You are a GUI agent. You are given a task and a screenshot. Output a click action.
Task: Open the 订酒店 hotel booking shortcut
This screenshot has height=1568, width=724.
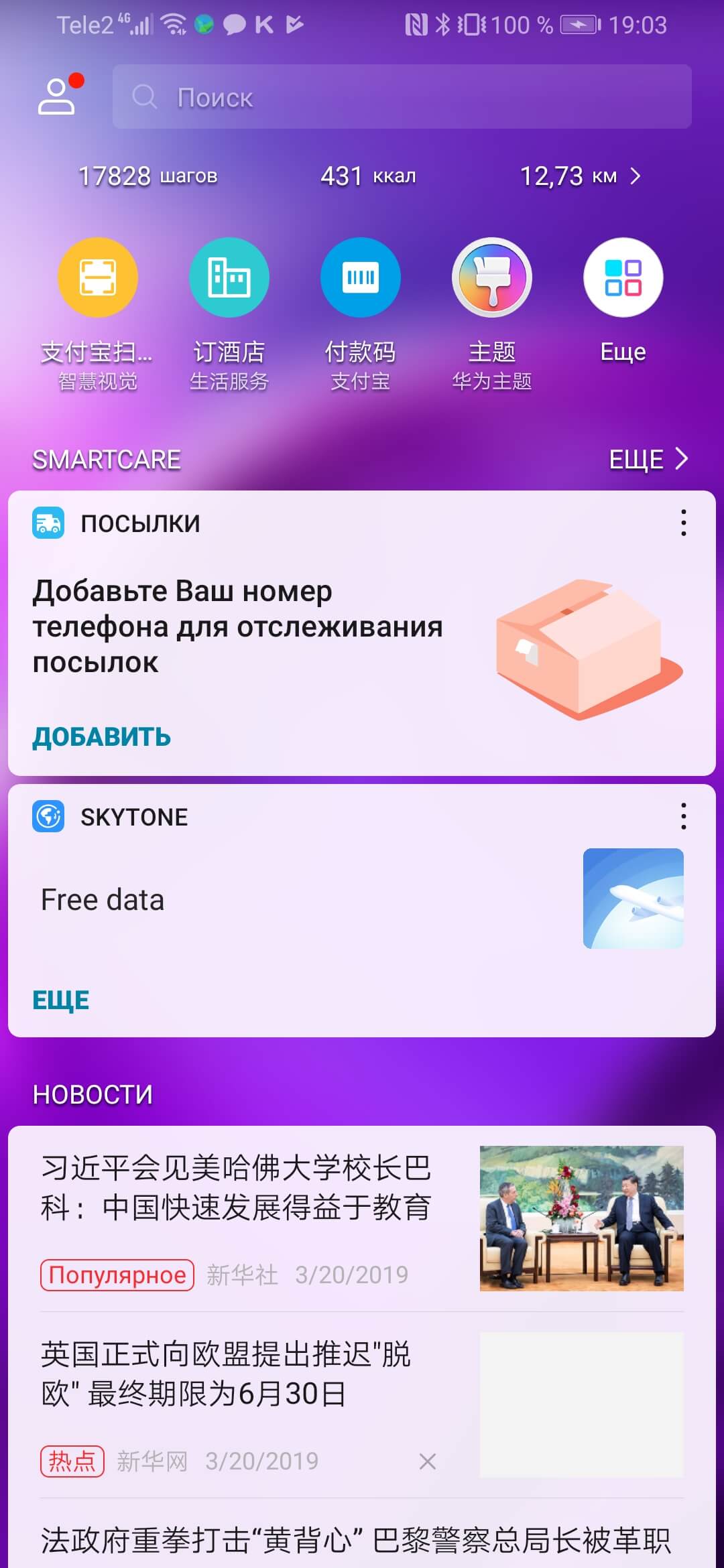point(229,278)
